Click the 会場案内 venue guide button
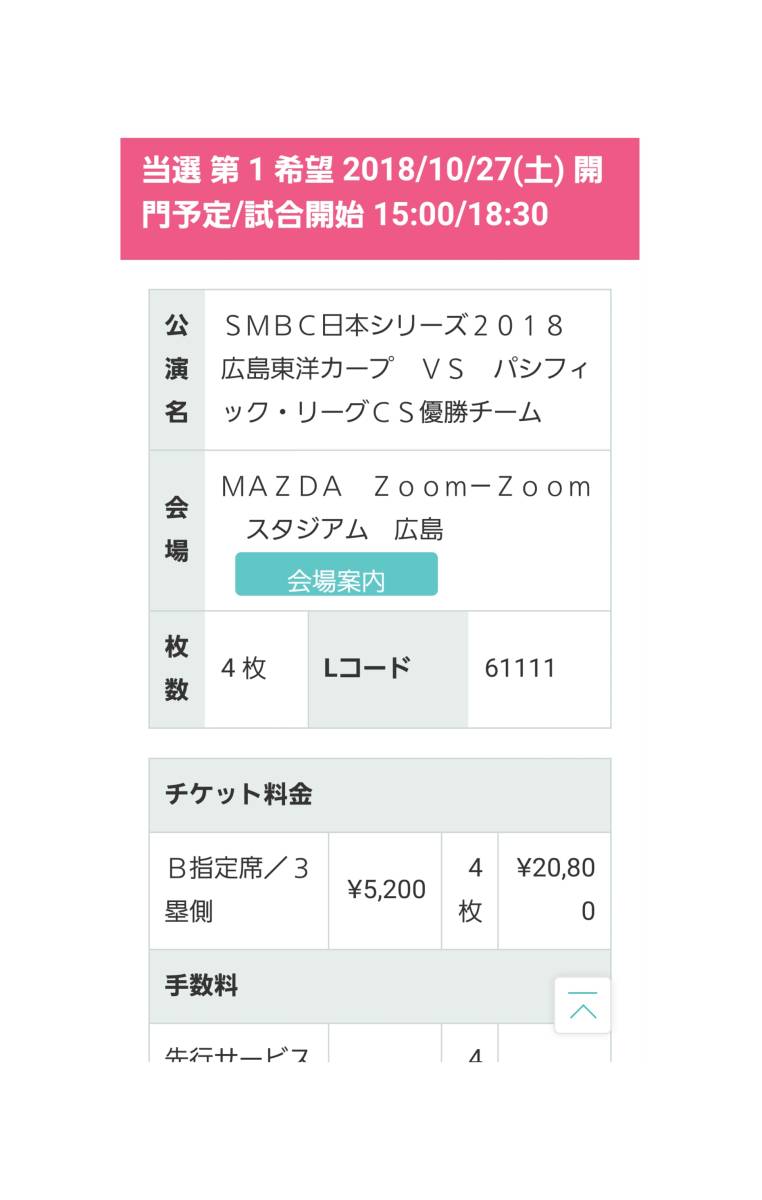Viewport: 762px width, 1200px height. 336,574
